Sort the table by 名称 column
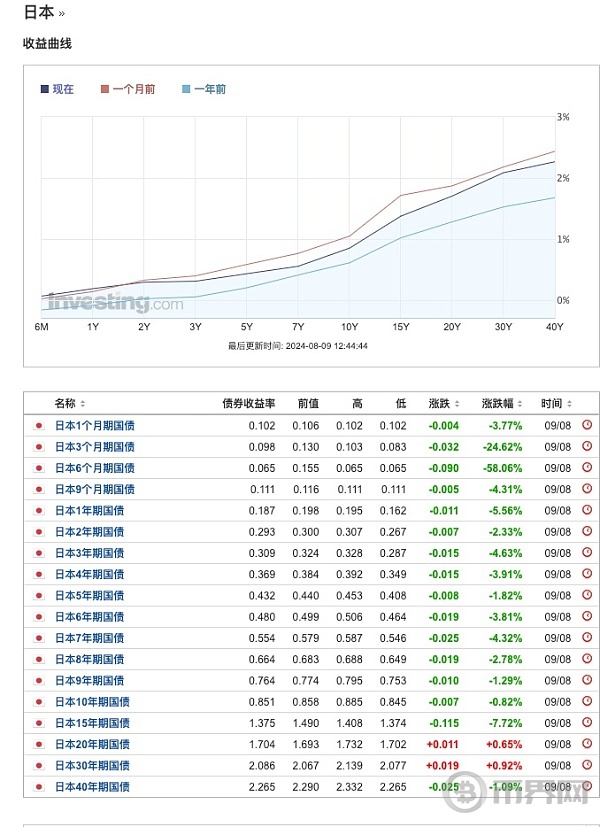 68,404
